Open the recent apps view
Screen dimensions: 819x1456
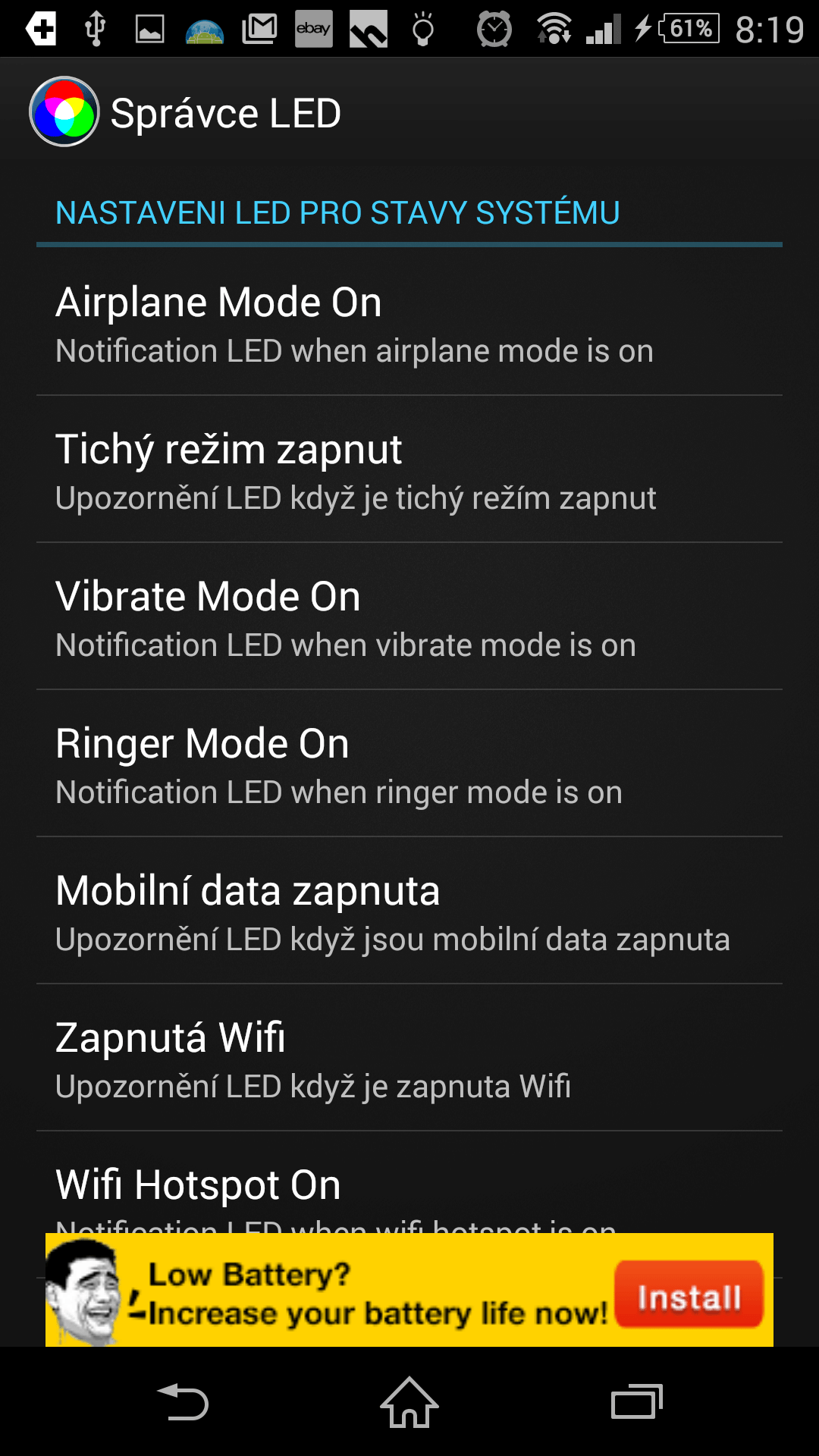tap(637, 1401)
